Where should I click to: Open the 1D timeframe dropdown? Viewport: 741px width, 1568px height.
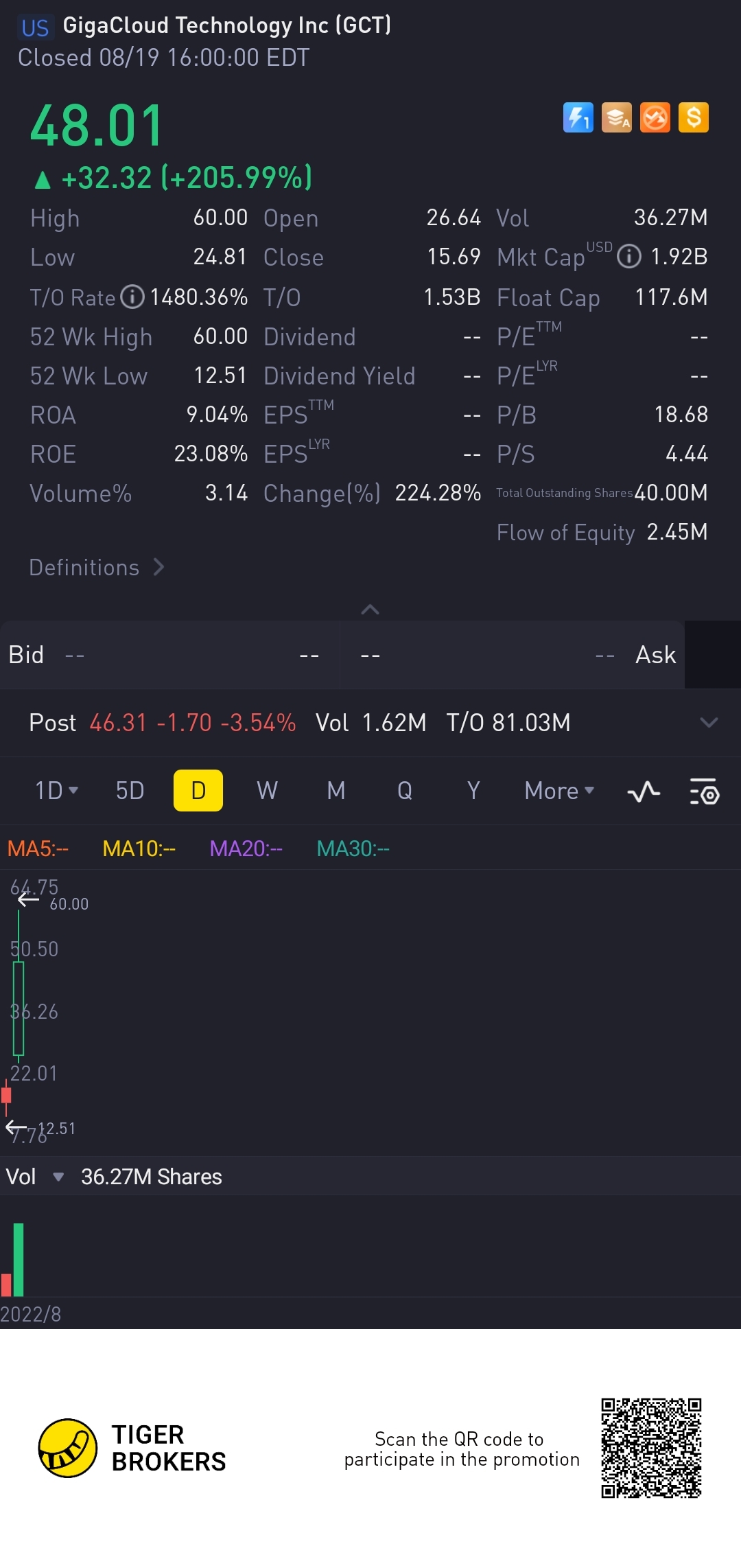click(56, 791)
